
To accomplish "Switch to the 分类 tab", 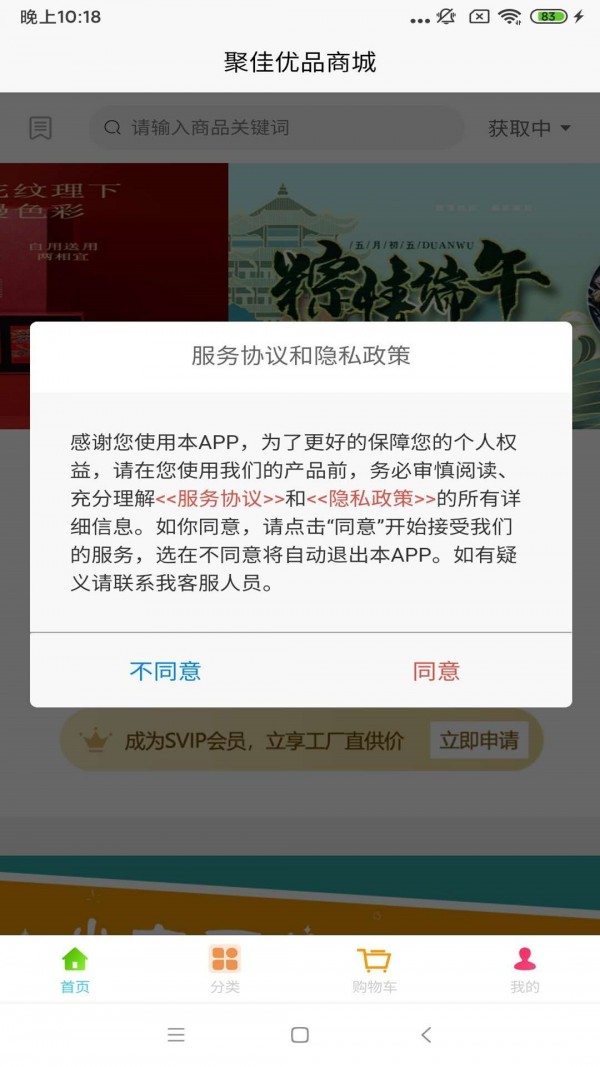I will click(225, 969).
